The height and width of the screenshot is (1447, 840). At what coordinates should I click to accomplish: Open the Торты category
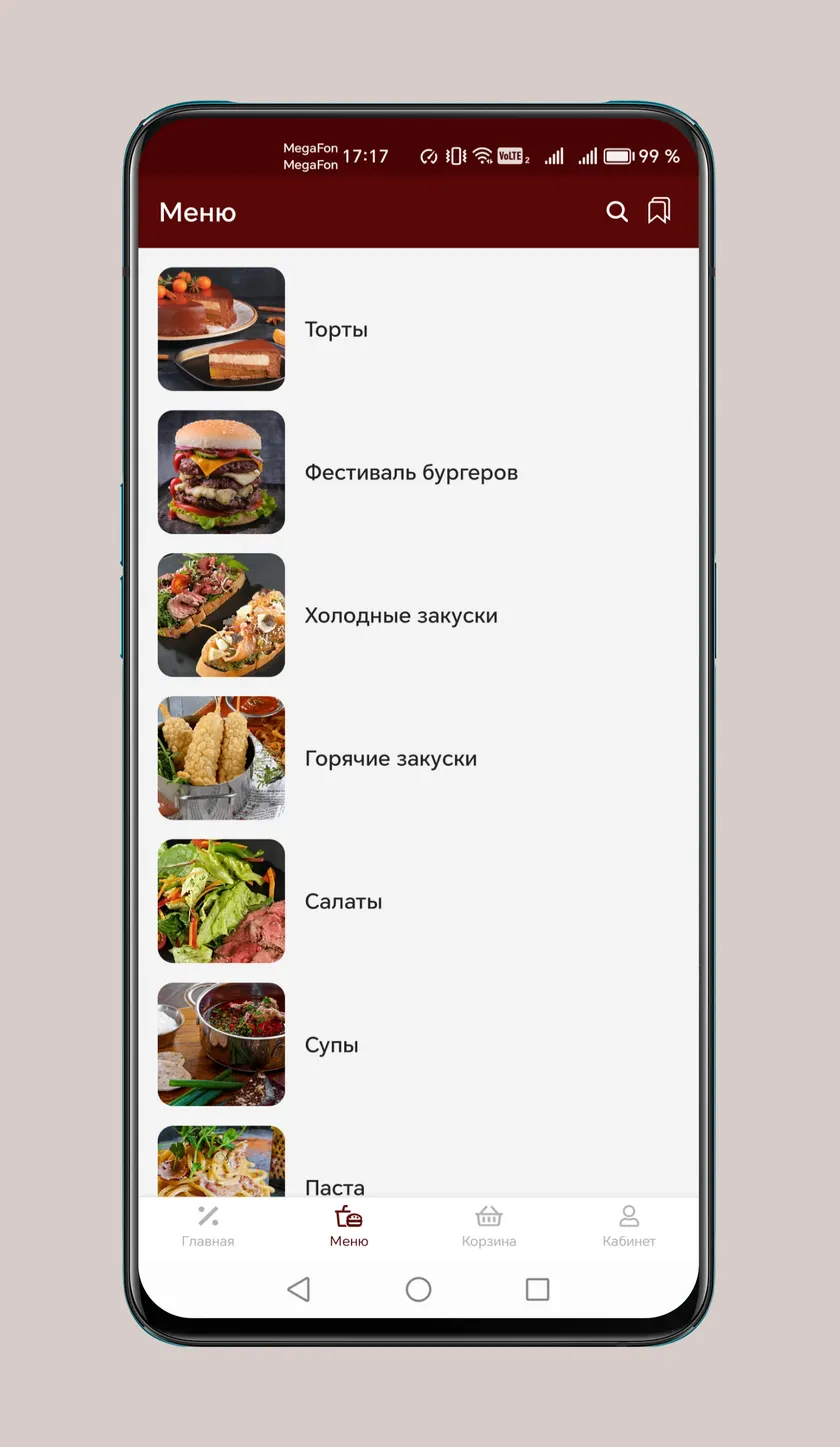418,329
